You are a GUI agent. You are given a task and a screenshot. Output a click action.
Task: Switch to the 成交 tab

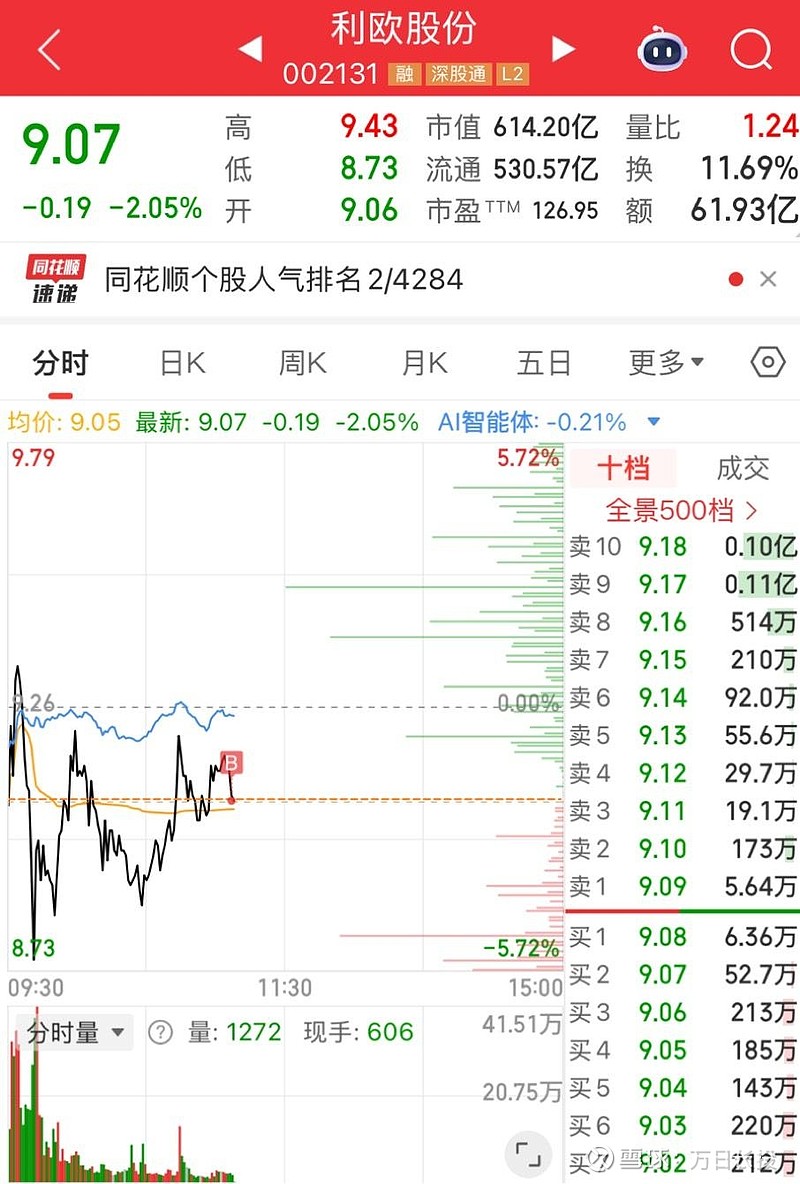pos(742,468)
